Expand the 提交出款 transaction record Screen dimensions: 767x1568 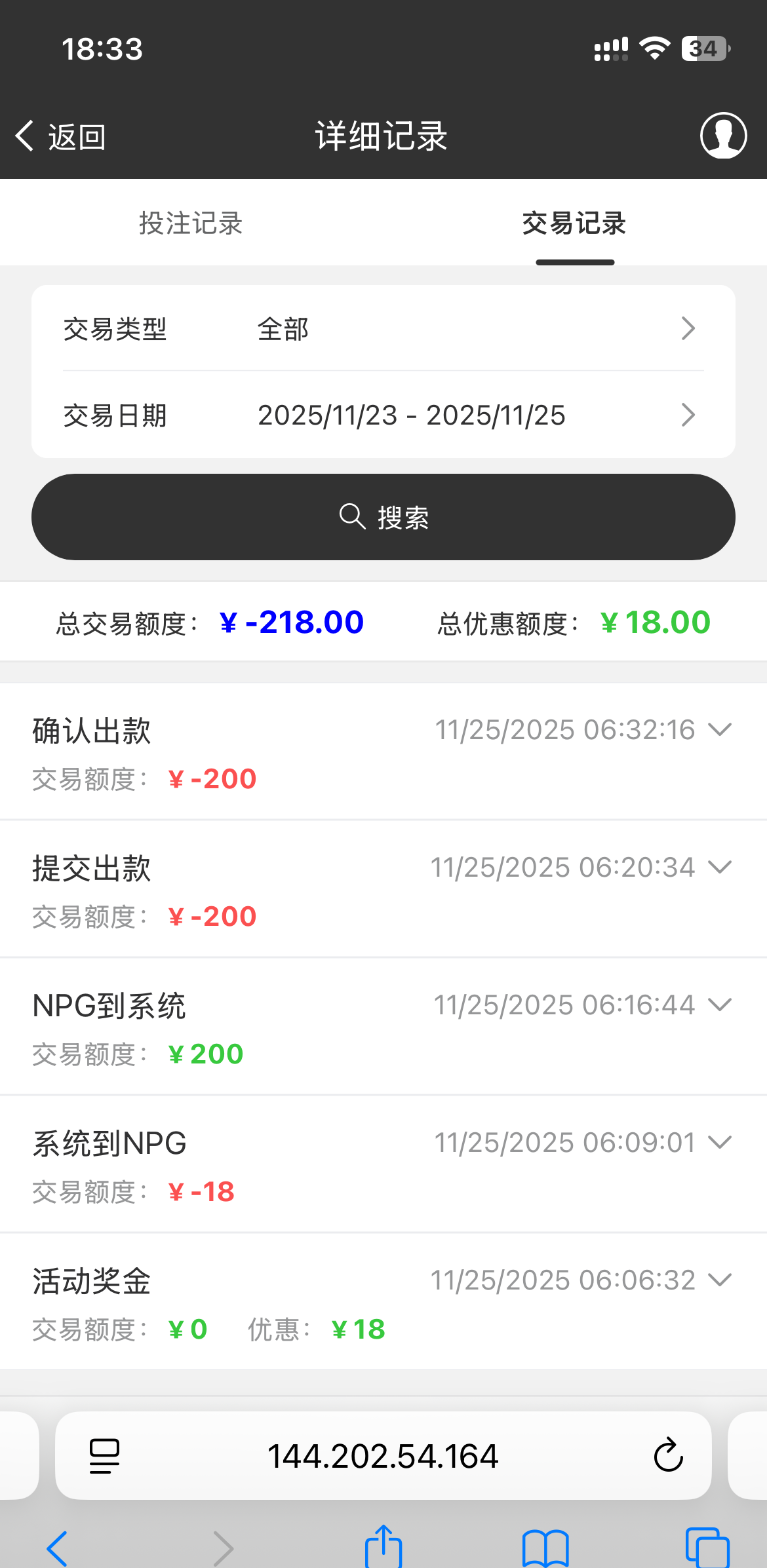click(720, 868)
